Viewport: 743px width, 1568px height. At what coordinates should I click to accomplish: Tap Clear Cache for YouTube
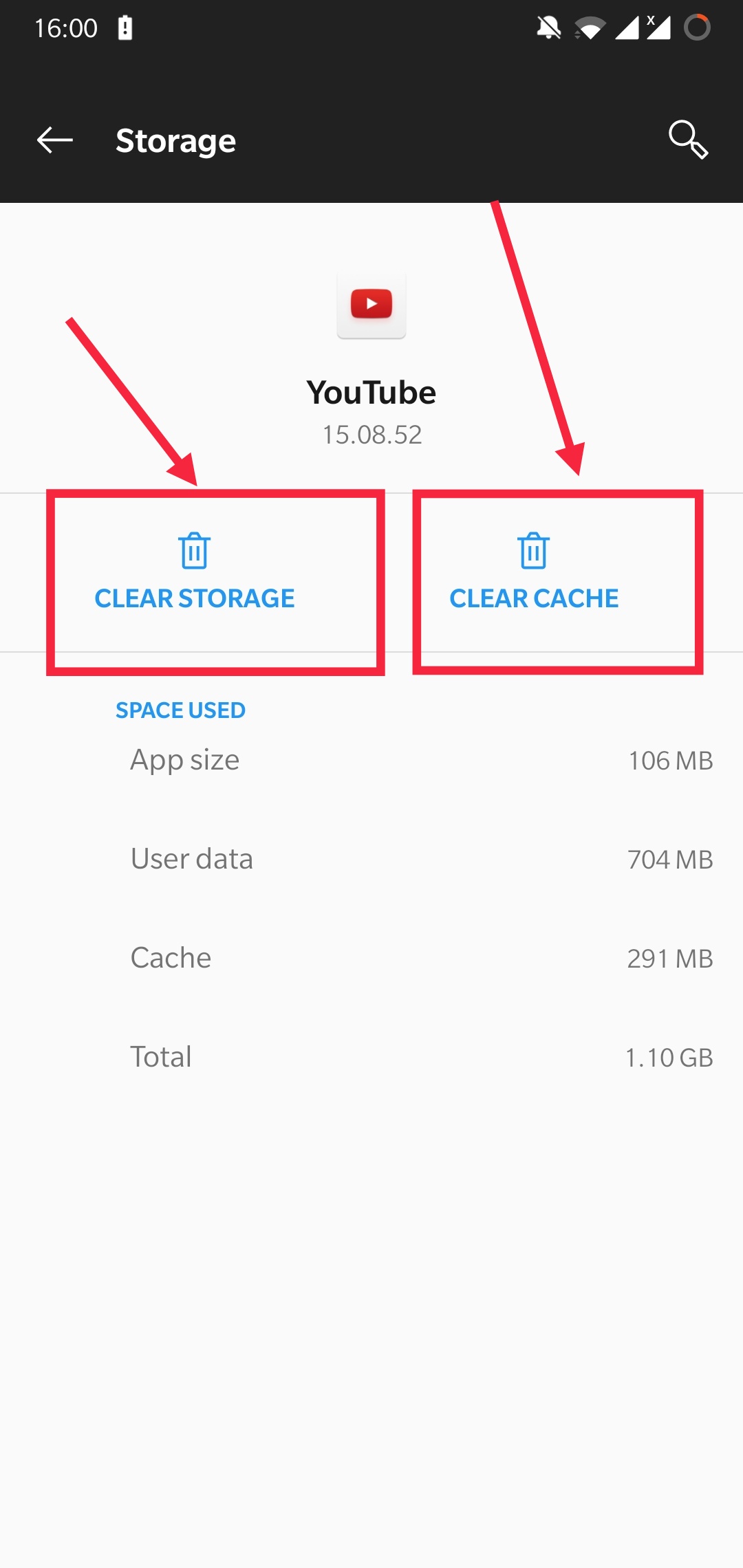(534, 573)
